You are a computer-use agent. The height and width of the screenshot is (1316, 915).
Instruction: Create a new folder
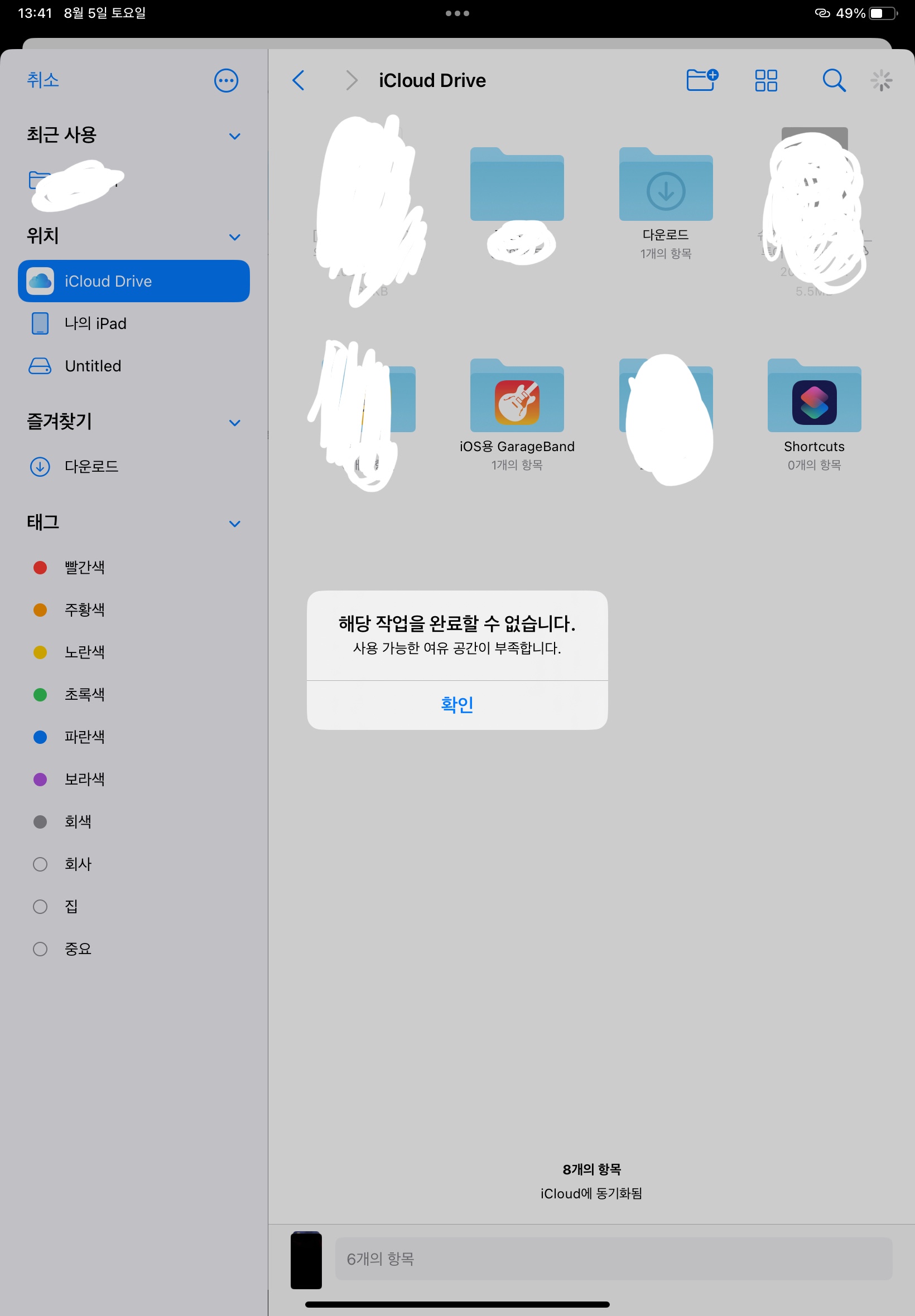coord(702,80)
